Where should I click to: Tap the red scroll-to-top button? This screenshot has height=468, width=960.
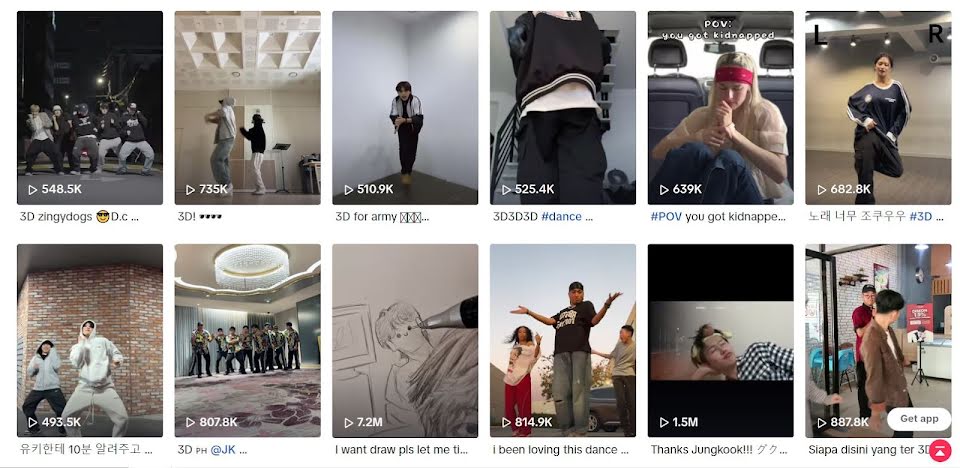(940, 452)
